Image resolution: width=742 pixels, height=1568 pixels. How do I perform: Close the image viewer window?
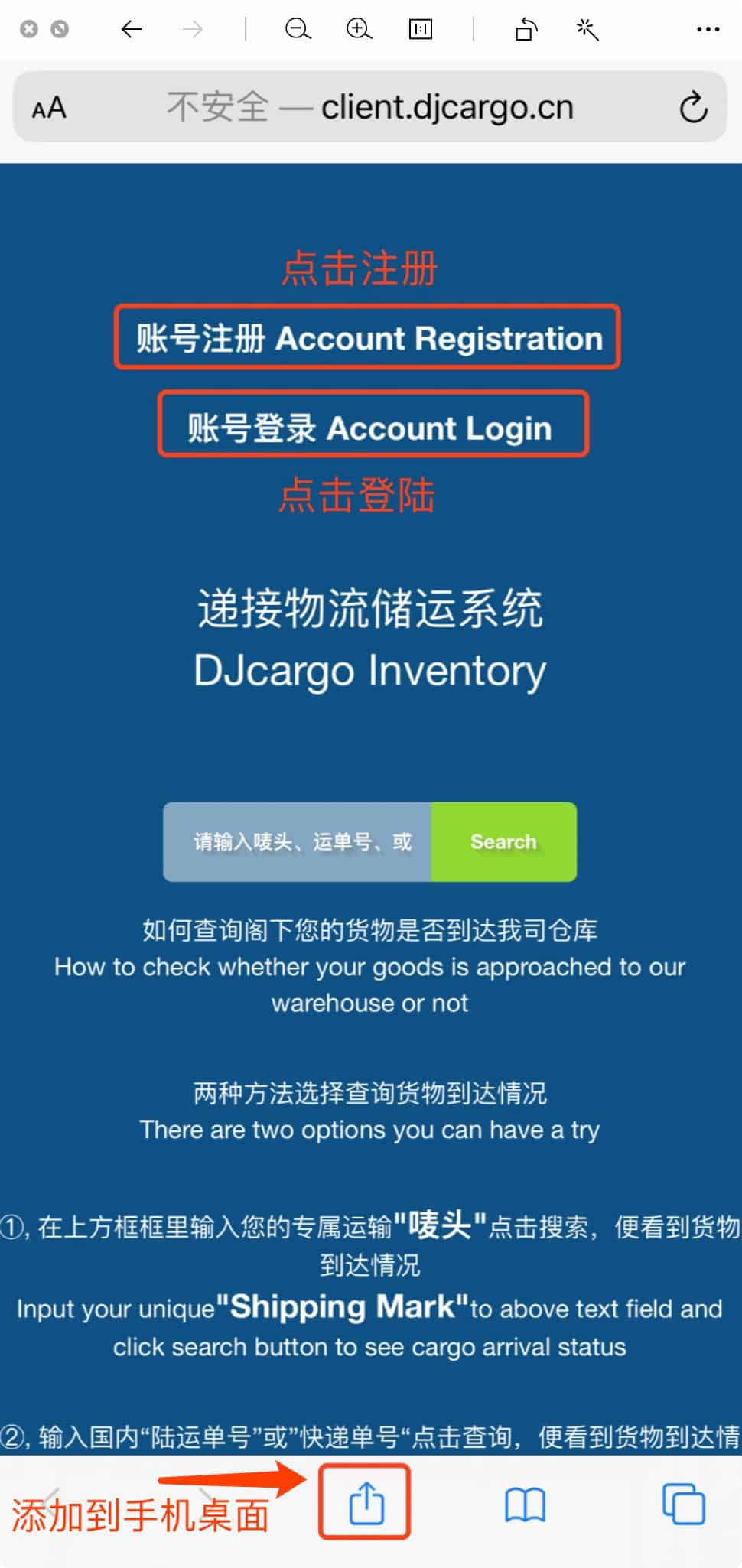point(29,29)
